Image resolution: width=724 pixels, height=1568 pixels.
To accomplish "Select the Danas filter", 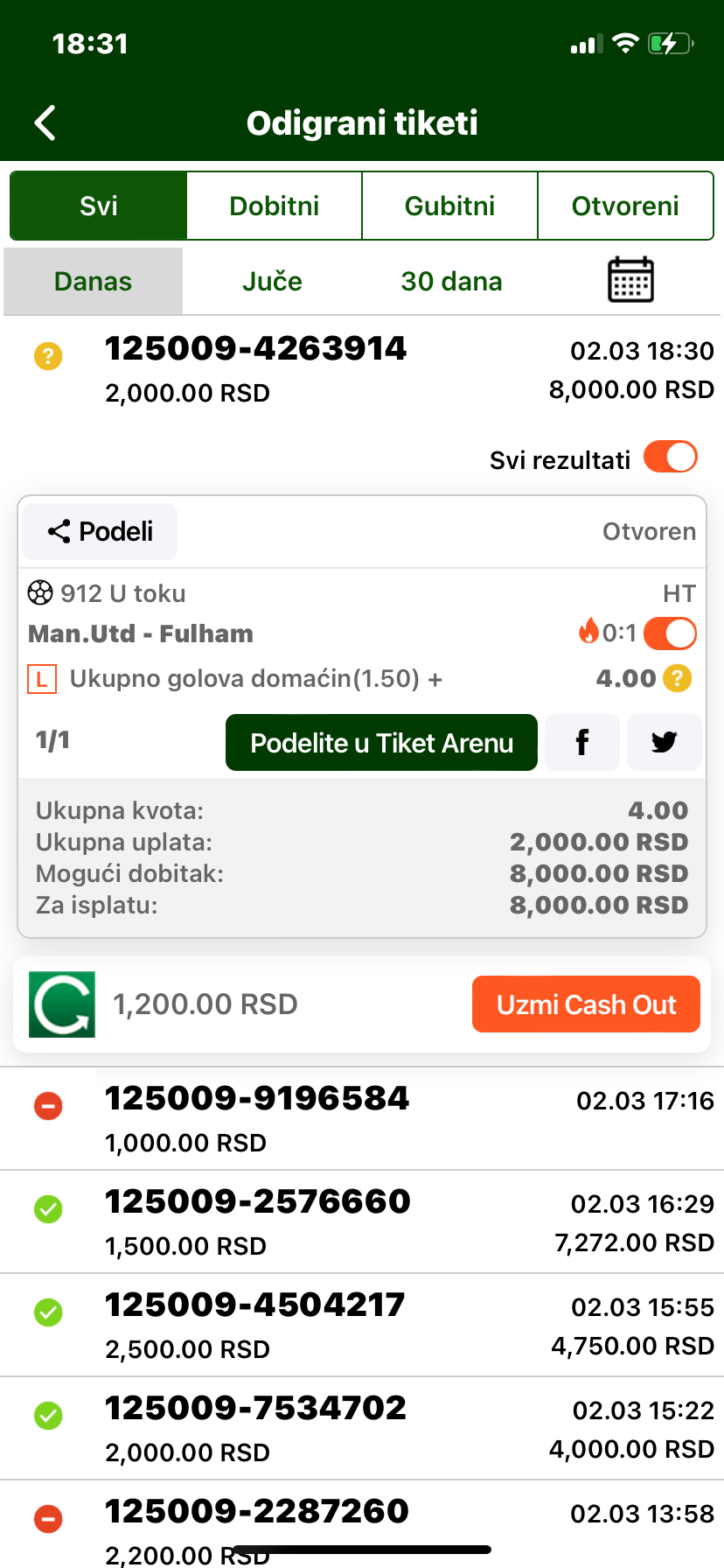I will coord(93,281).
